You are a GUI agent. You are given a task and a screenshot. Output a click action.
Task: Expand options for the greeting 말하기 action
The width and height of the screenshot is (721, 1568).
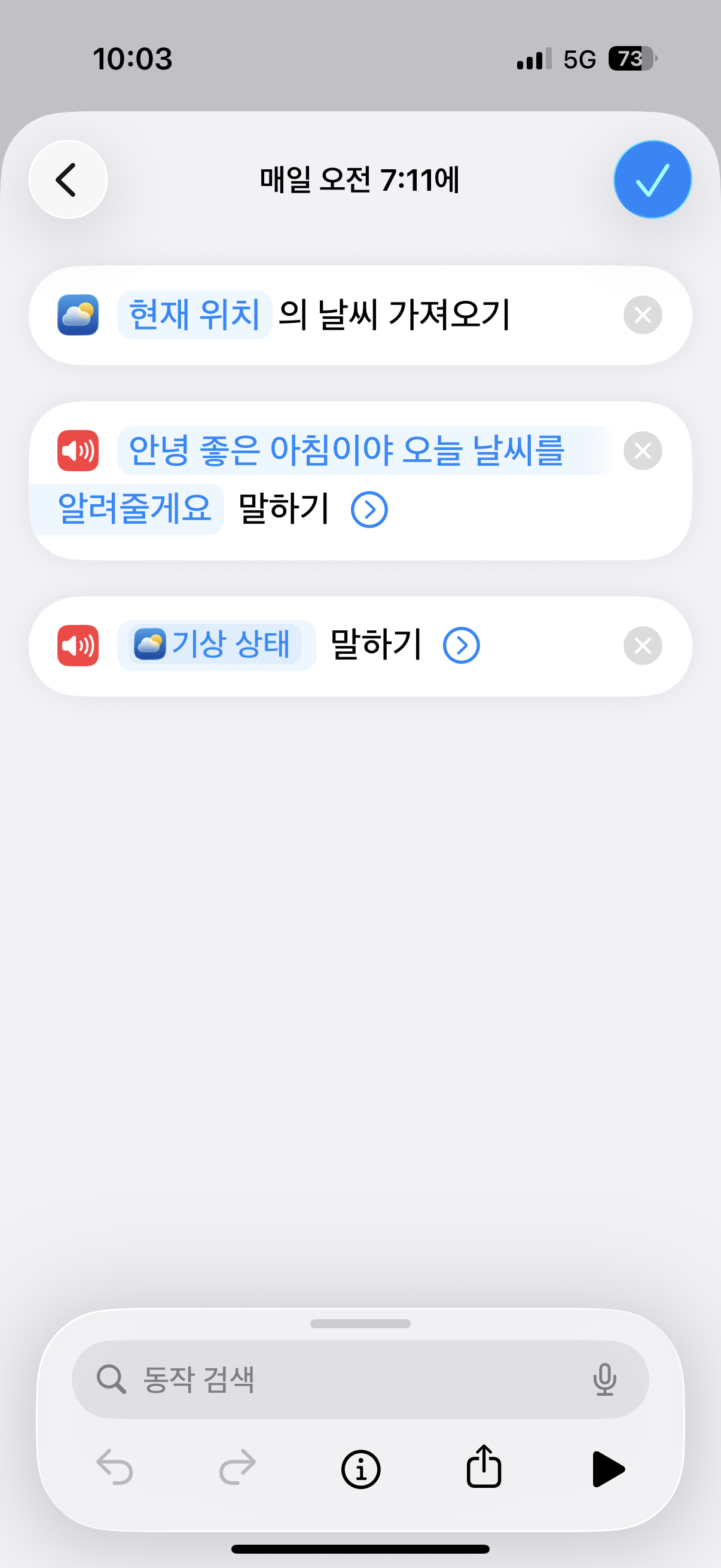click(369, 510)
